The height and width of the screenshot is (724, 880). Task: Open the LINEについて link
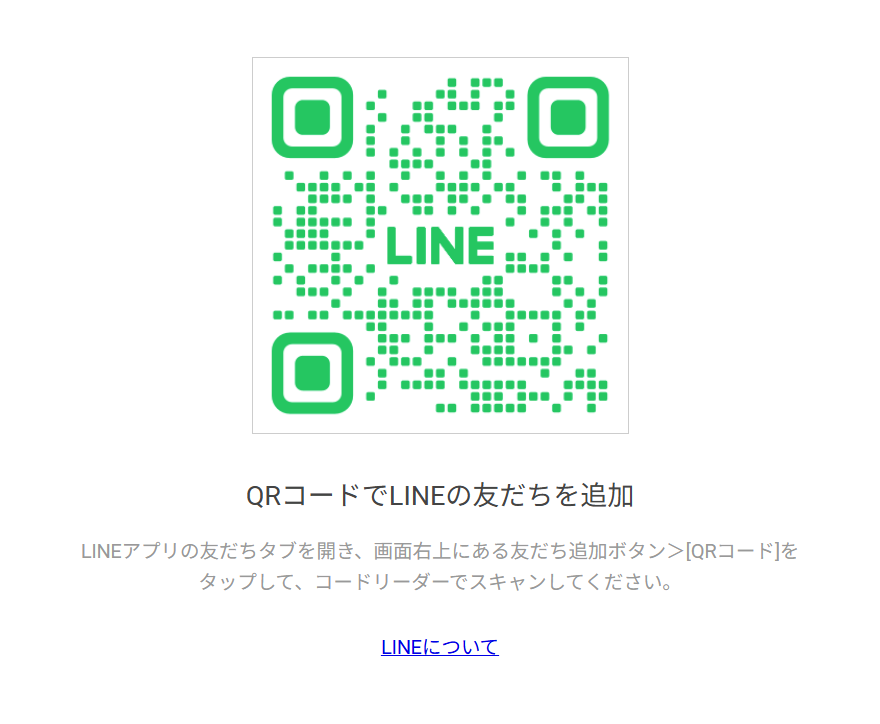[x=439, y=647]
